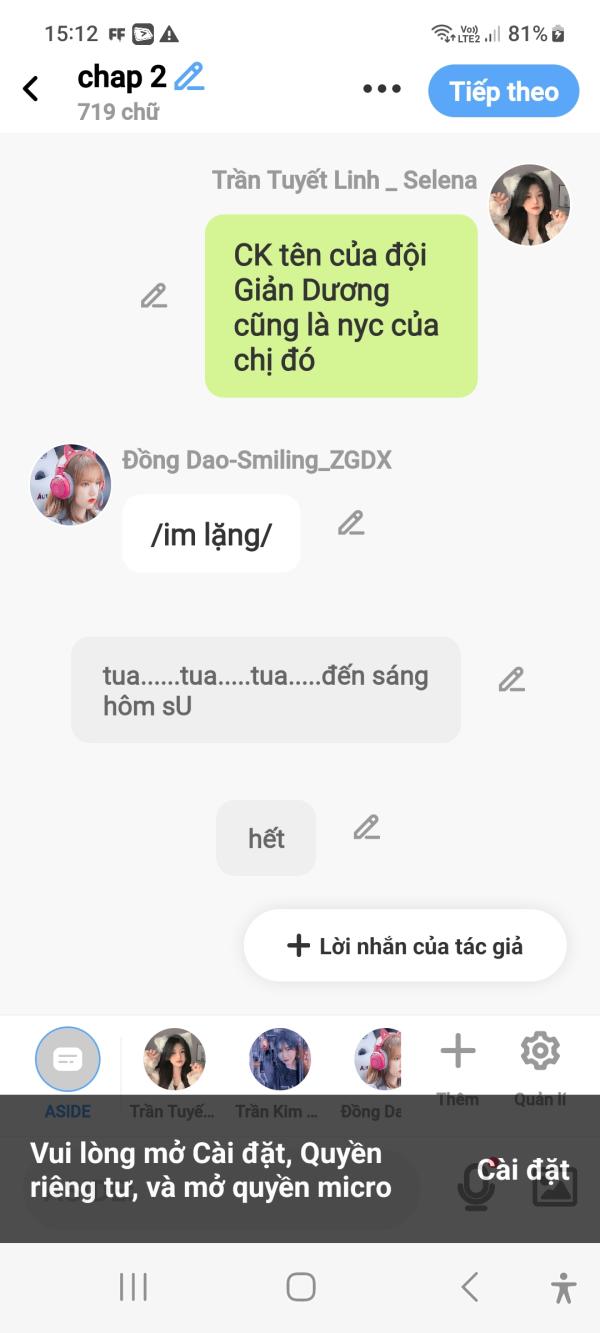The image size is (600, 1333).
Task: Open the recent apps view
Action: point(133,1286)
